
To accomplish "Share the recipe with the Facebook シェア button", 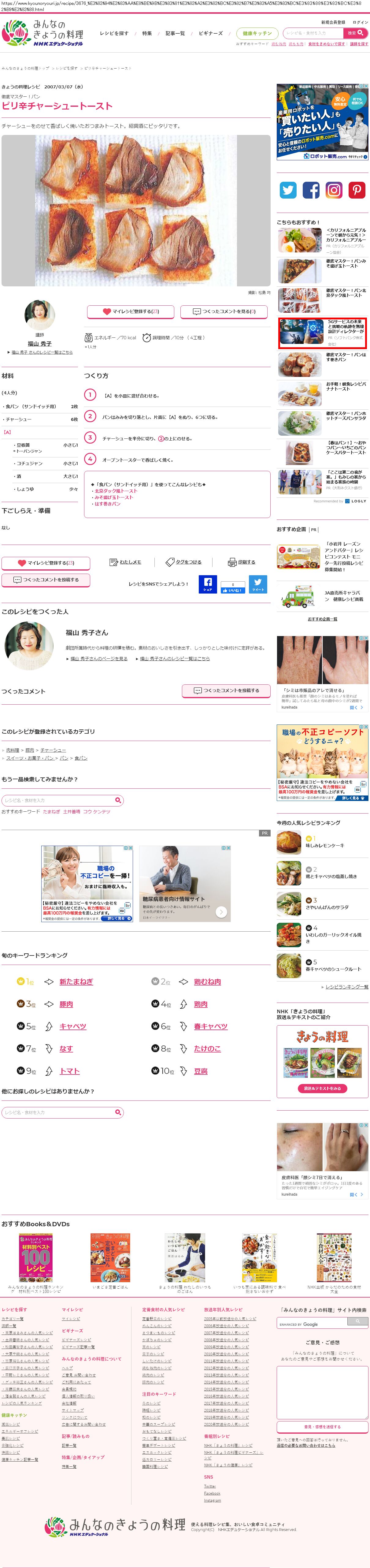I will point(208,584).
